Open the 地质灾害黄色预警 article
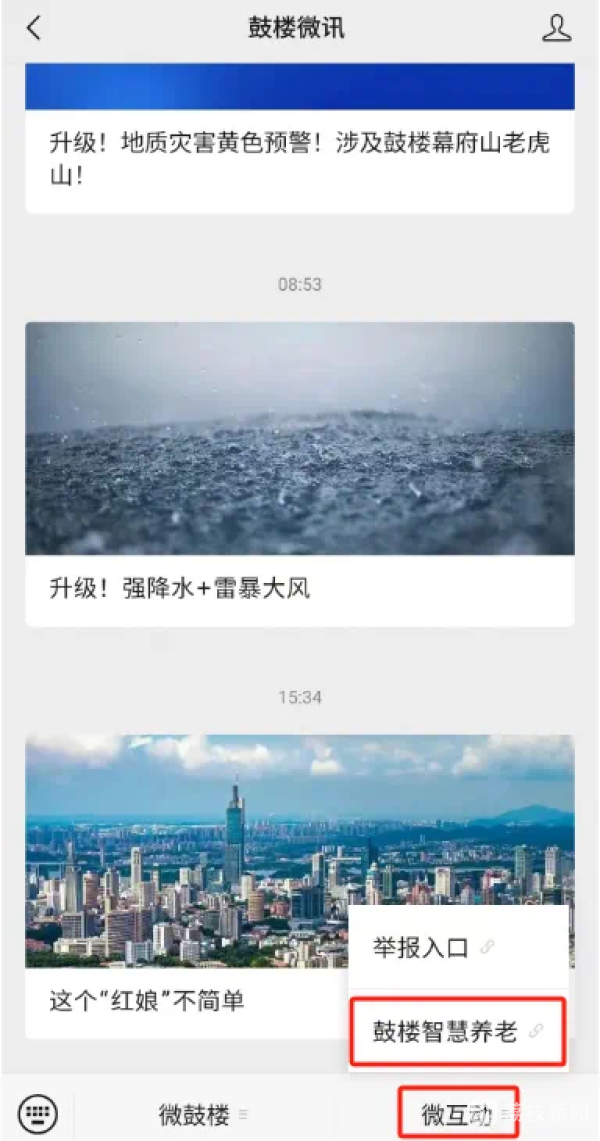 299,158
